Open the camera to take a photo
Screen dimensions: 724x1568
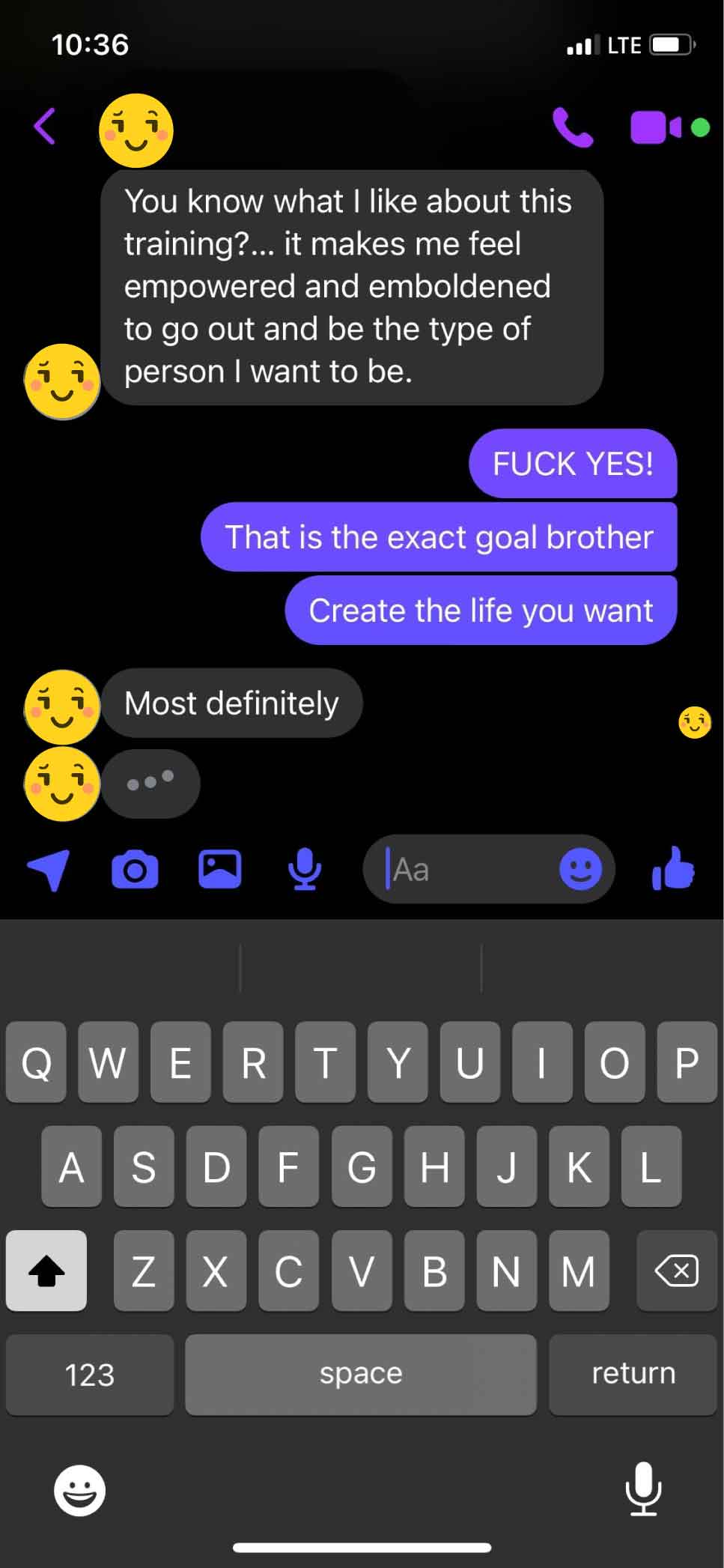pos(135,869)
